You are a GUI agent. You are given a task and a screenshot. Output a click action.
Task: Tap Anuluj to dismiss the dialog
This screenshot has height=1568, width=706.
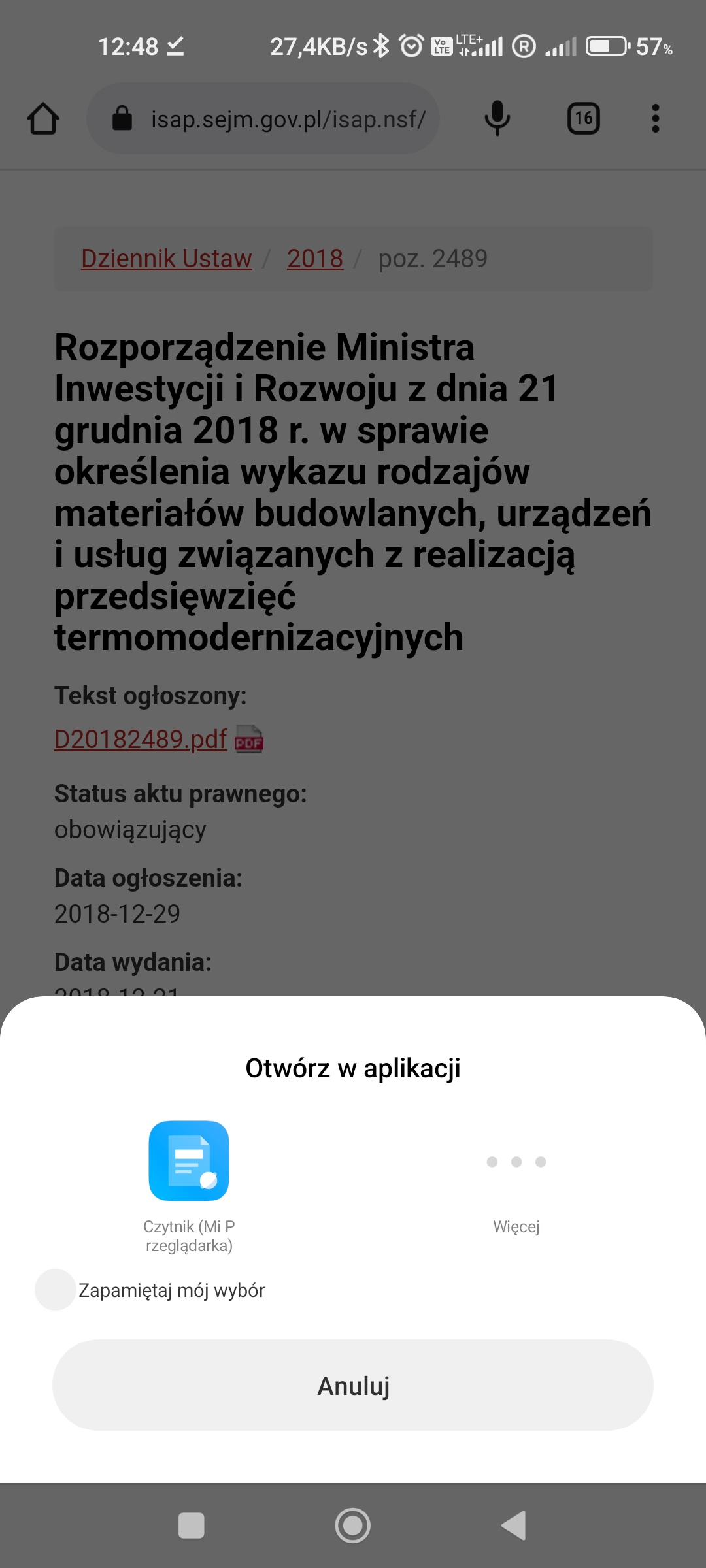(x=353, y=1385)
